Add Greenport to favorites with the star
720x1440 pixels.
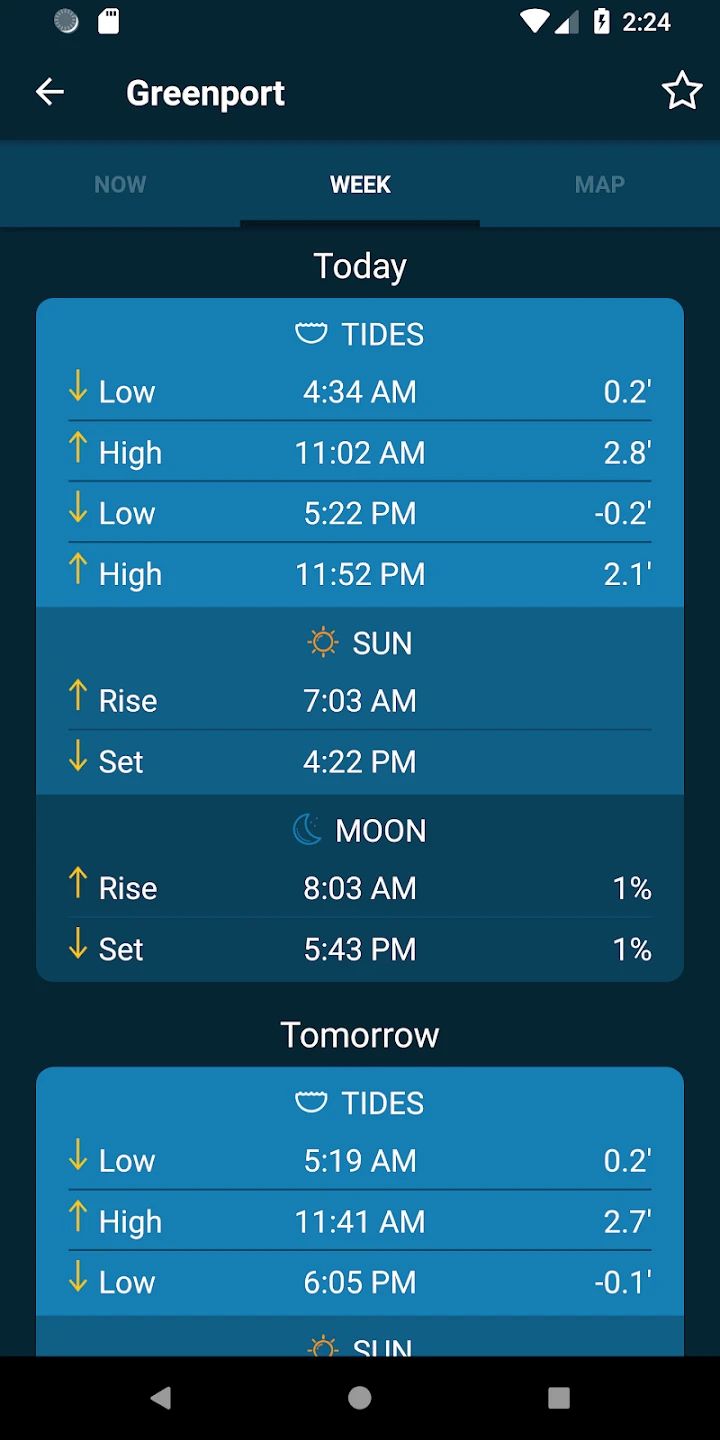click(682, 92)
